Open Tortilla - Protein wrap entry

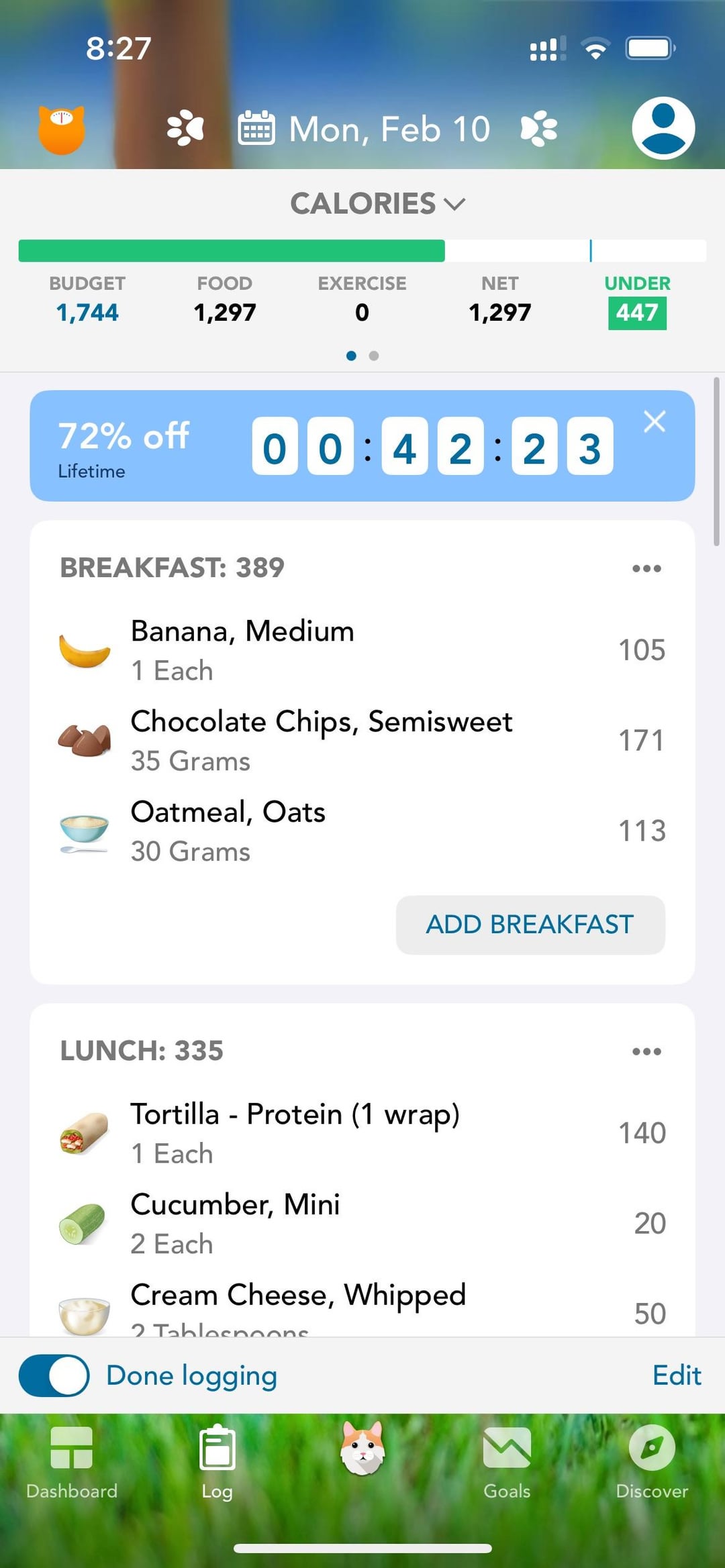[362, 1133]
